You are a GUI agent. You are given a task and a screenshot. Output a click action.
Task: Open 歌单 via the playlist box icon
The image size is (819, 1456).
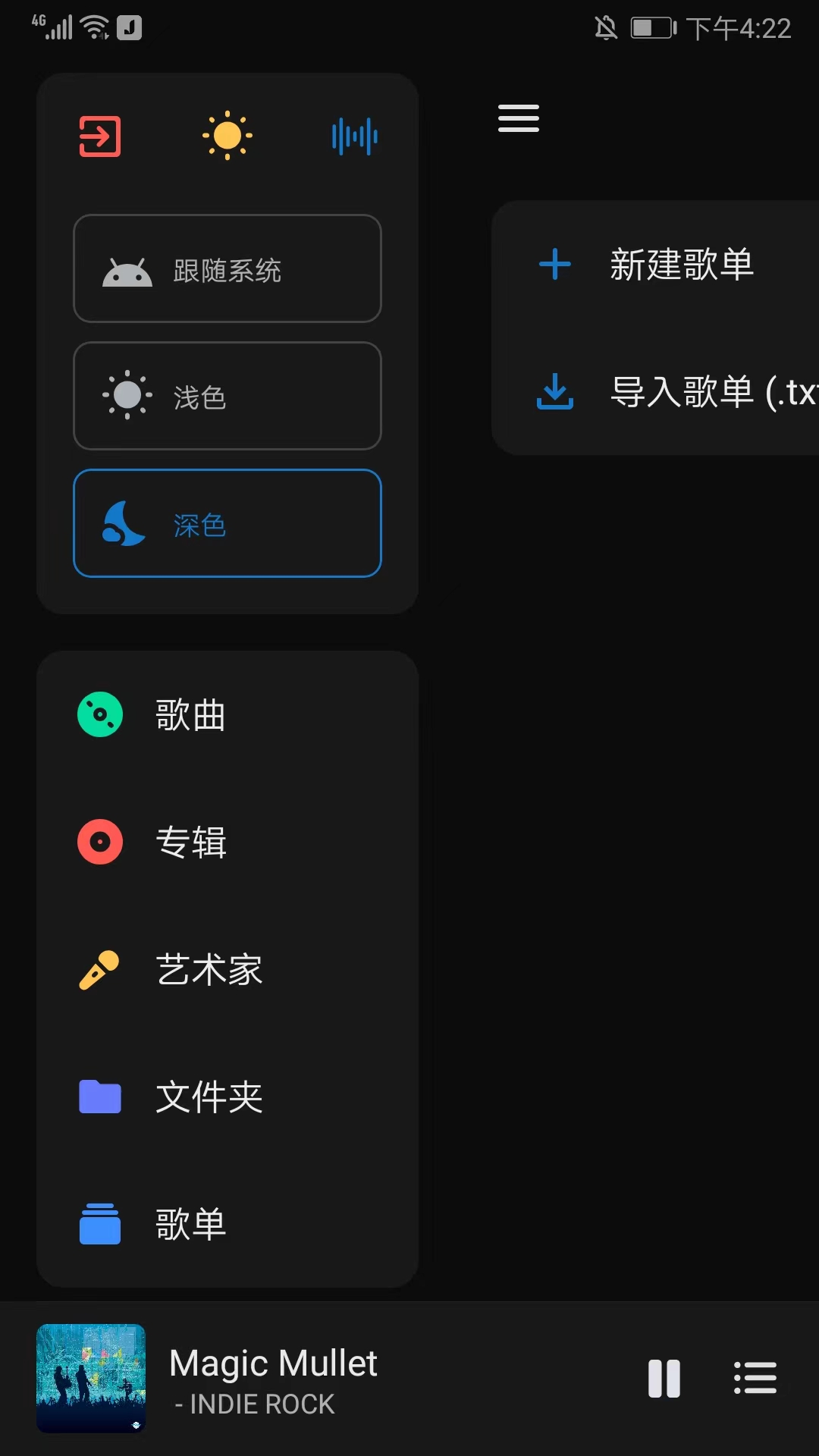point(99,1225)
